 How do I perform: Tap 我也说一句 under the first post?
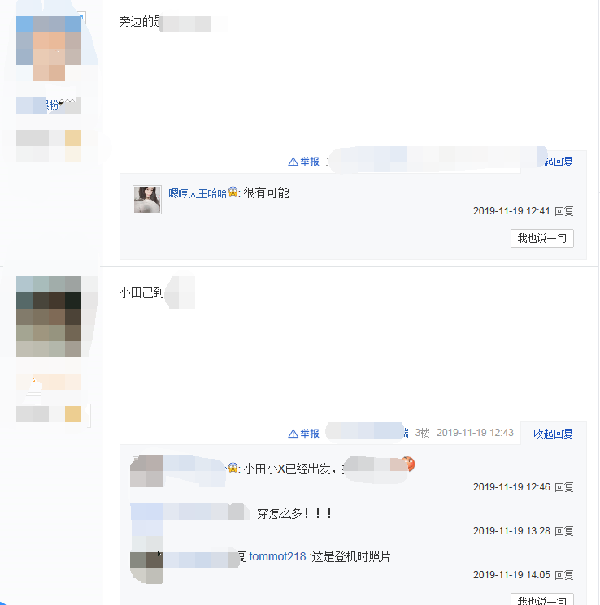pos(541,238)
